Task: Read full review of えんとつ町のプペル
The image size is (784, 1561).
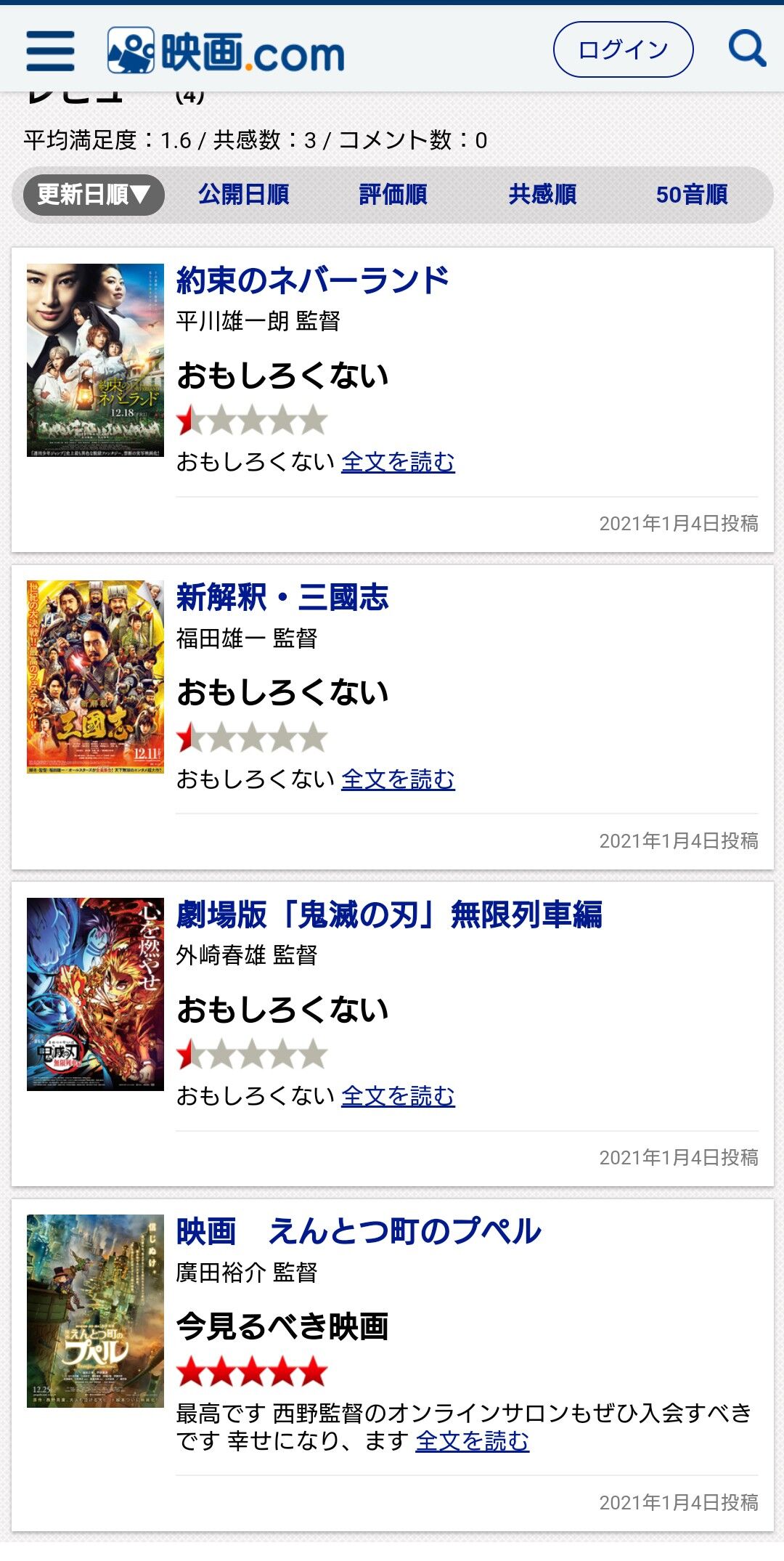Action: 472,1441
